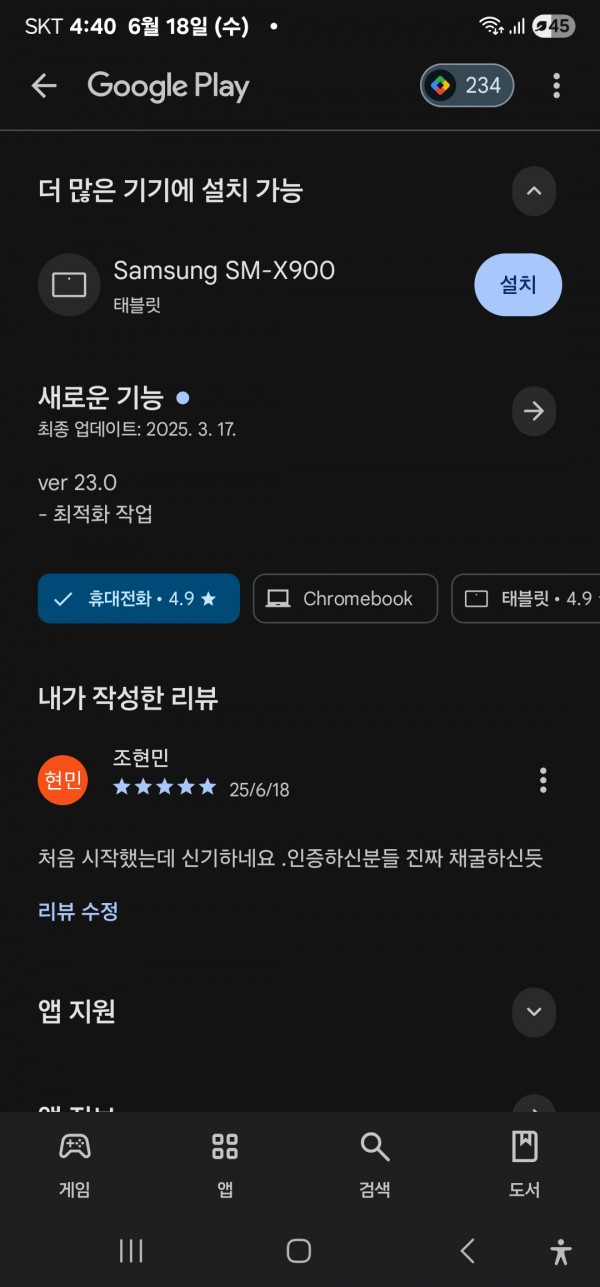600x1287 pixels.
Task: Expand the 앱 지원 section
Action: coord(534,1011)
